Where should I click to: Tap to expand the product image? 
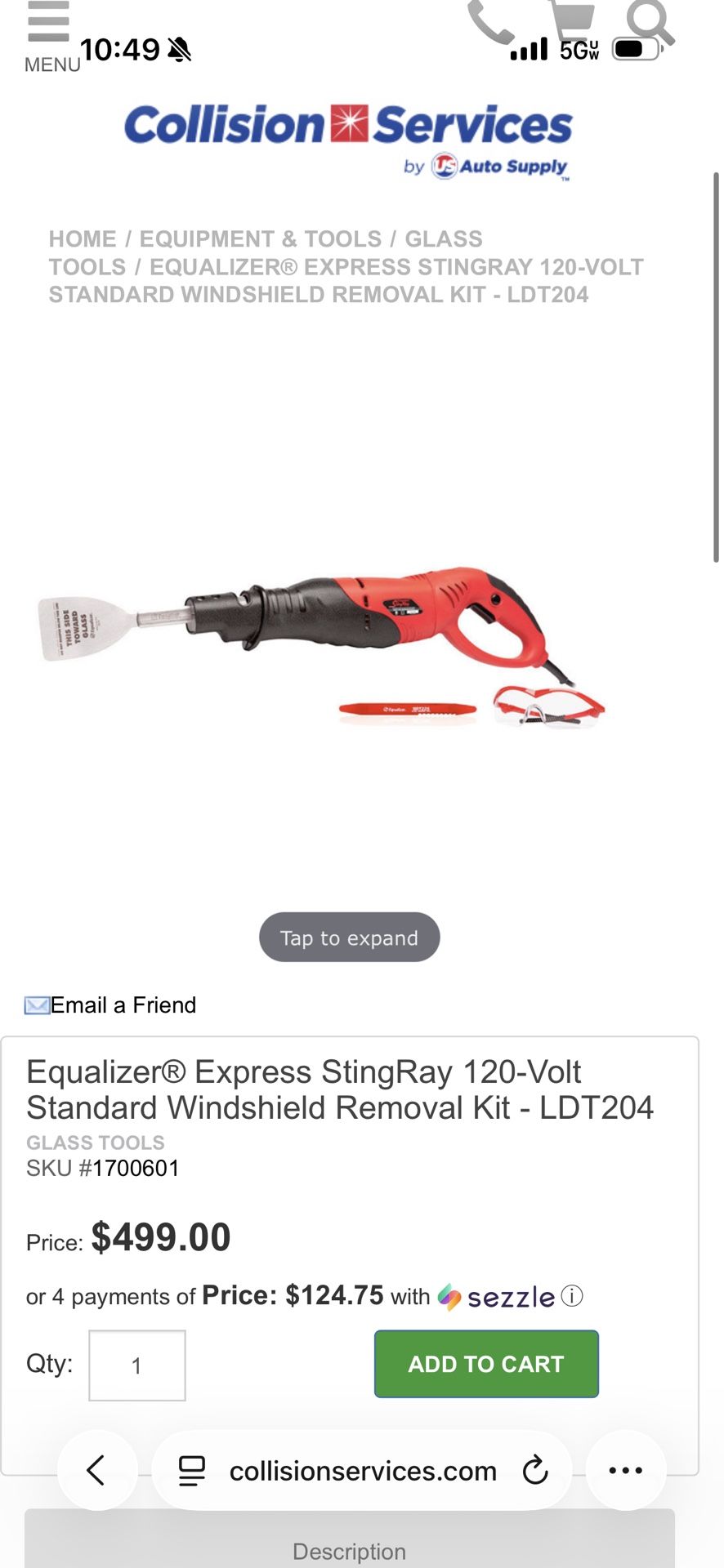[349, 937]
